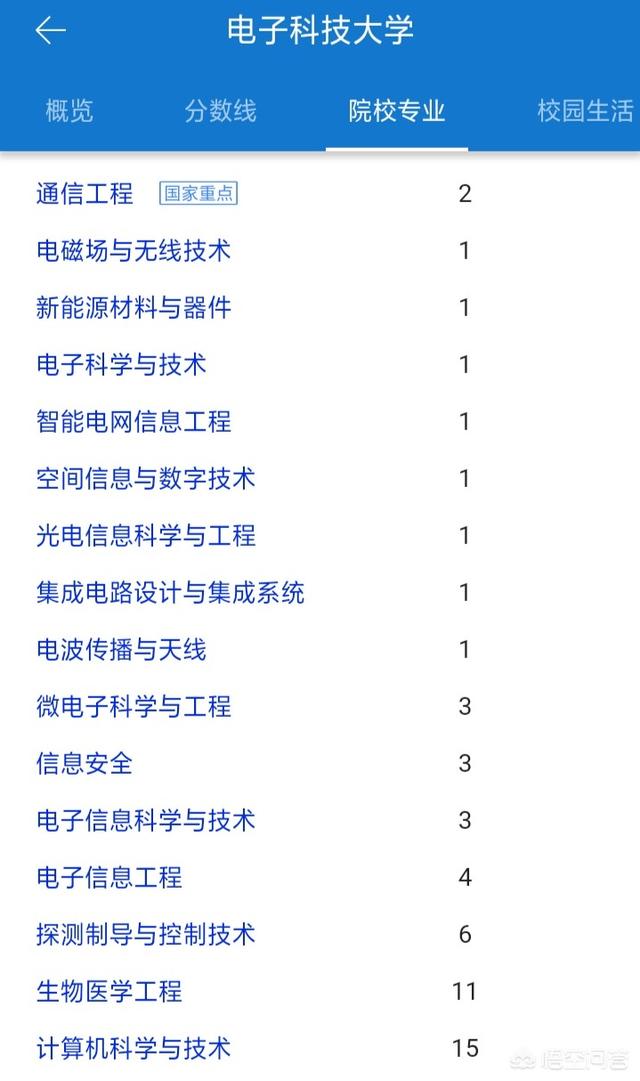
Task: Select the 院校专业 tab
Action: point(397,111)
